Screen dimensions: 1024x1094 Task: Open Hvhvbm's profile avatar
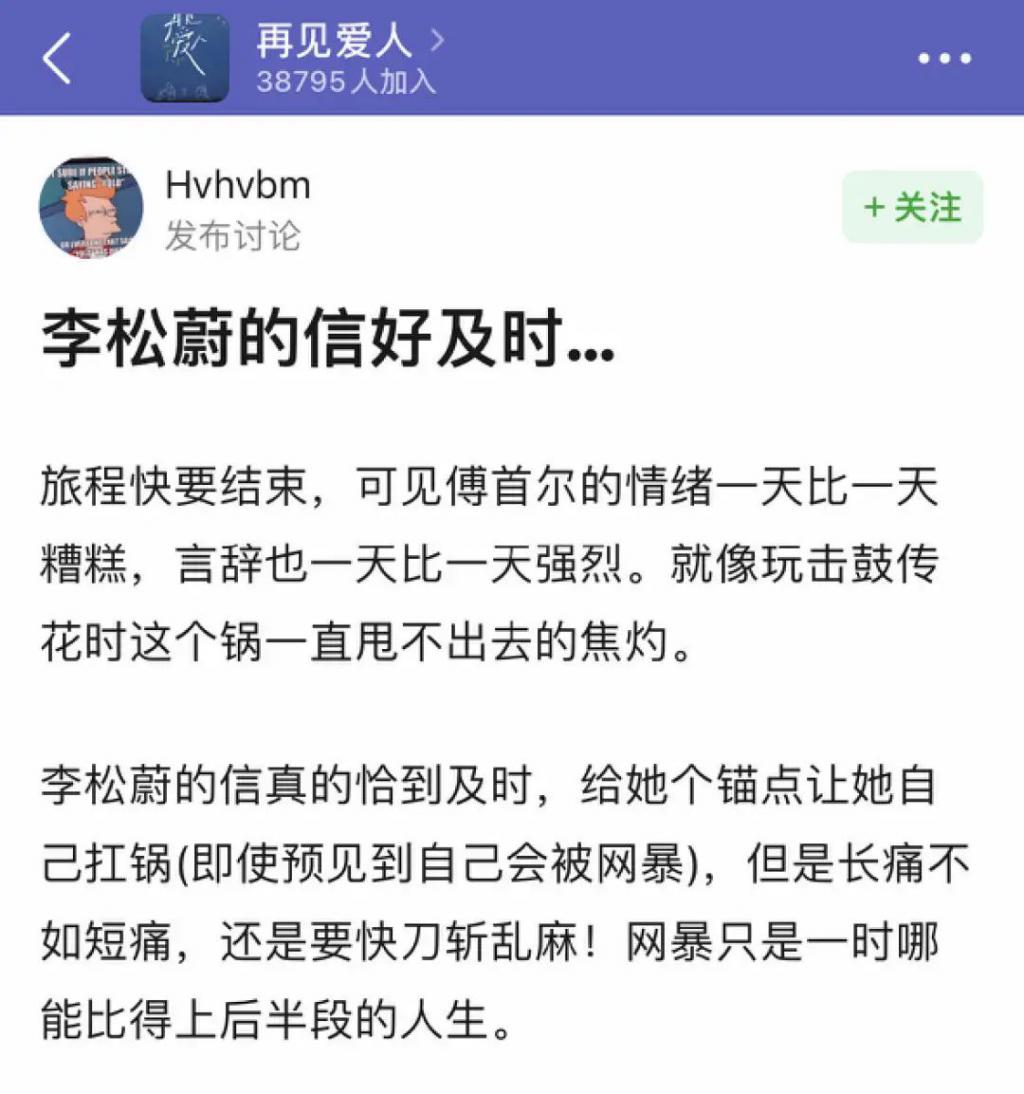[91, 208]
